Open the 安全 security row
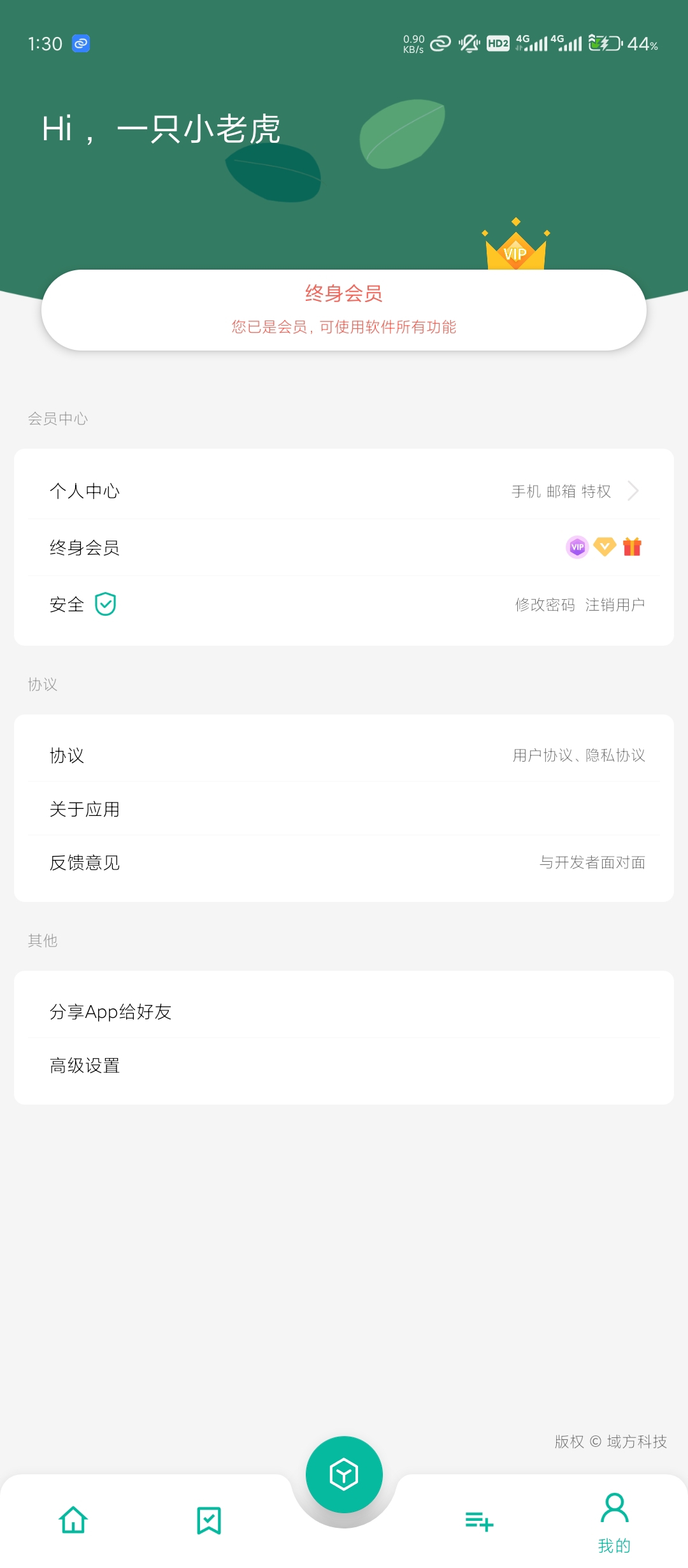This screenshot has width=688, height=1568. click(x=344, y=604)
